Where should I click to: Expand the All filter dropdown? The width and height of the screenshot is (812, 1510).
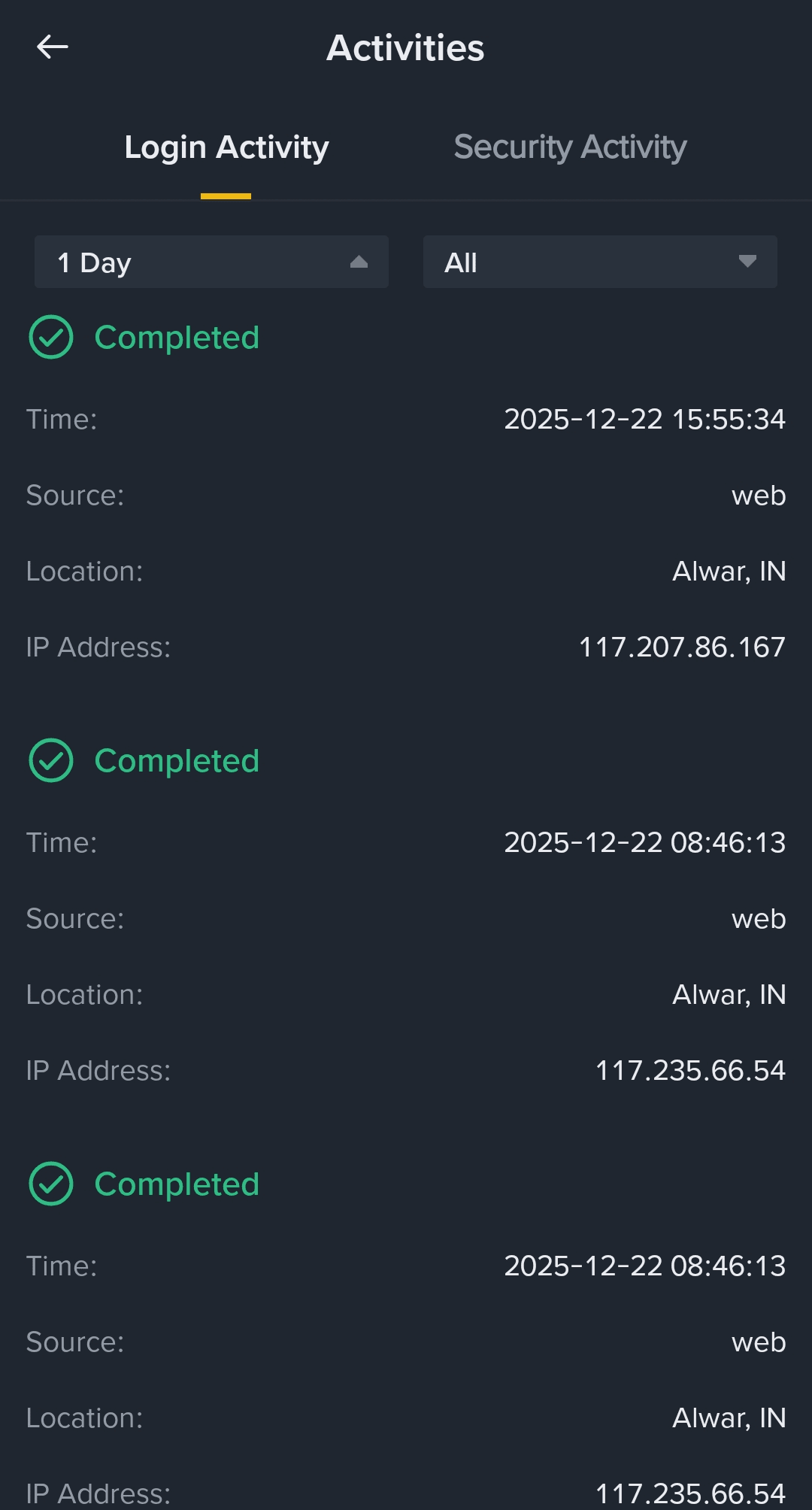[600, 262]
